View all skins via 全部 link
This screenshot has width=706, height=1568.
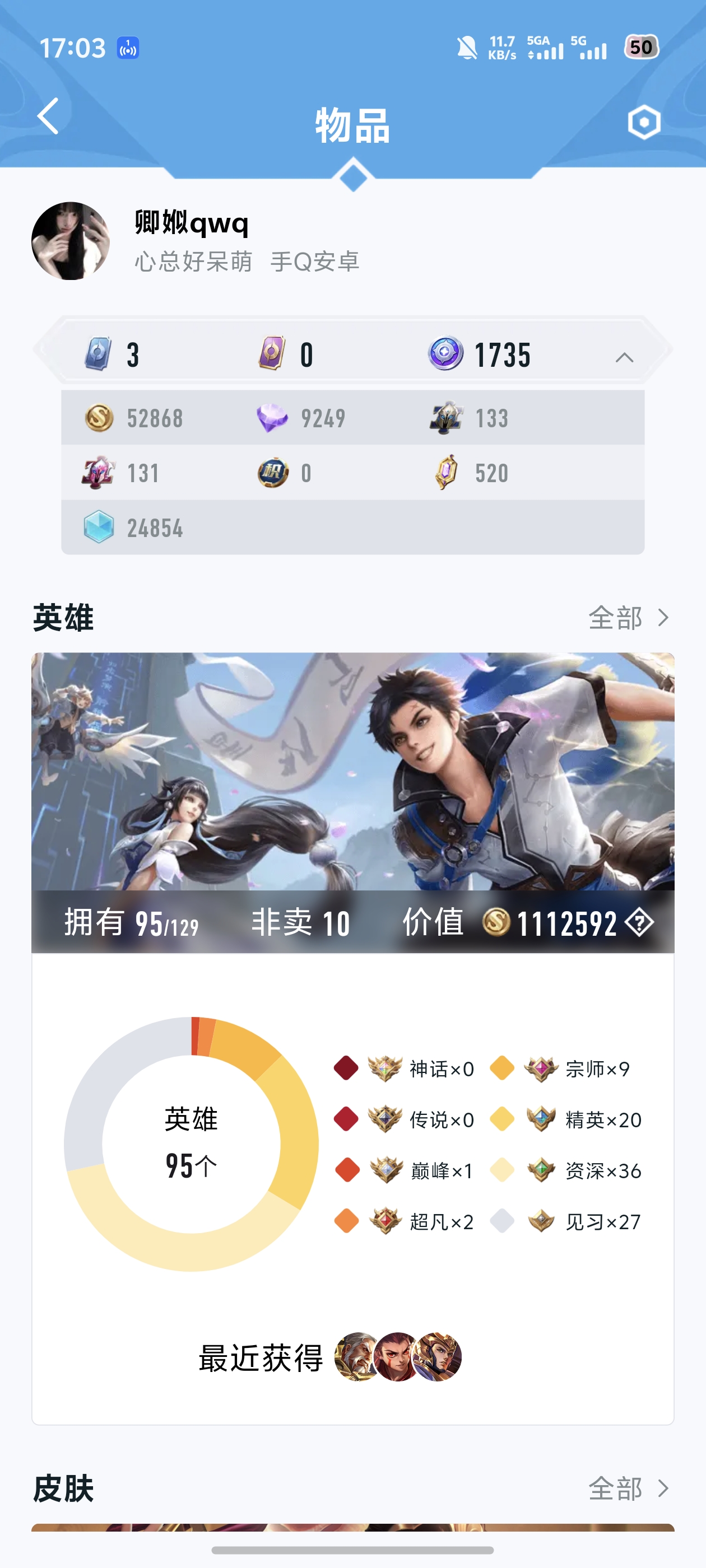[x=628, y=1488]
